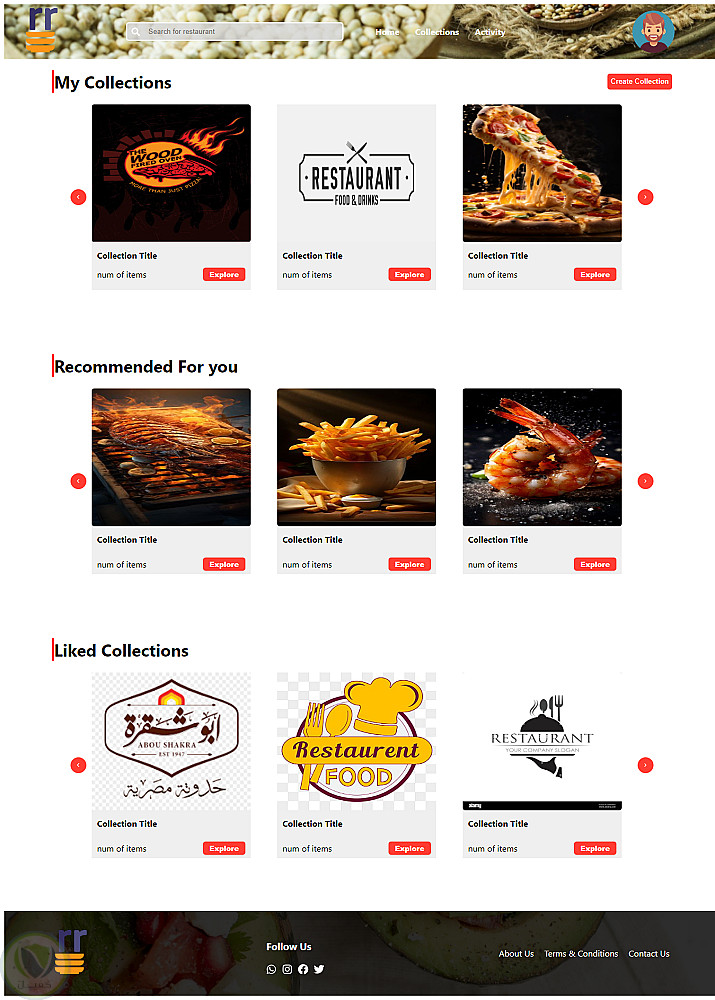
Task: Tap the Search for restaurant field
Action: coord(240,32)
